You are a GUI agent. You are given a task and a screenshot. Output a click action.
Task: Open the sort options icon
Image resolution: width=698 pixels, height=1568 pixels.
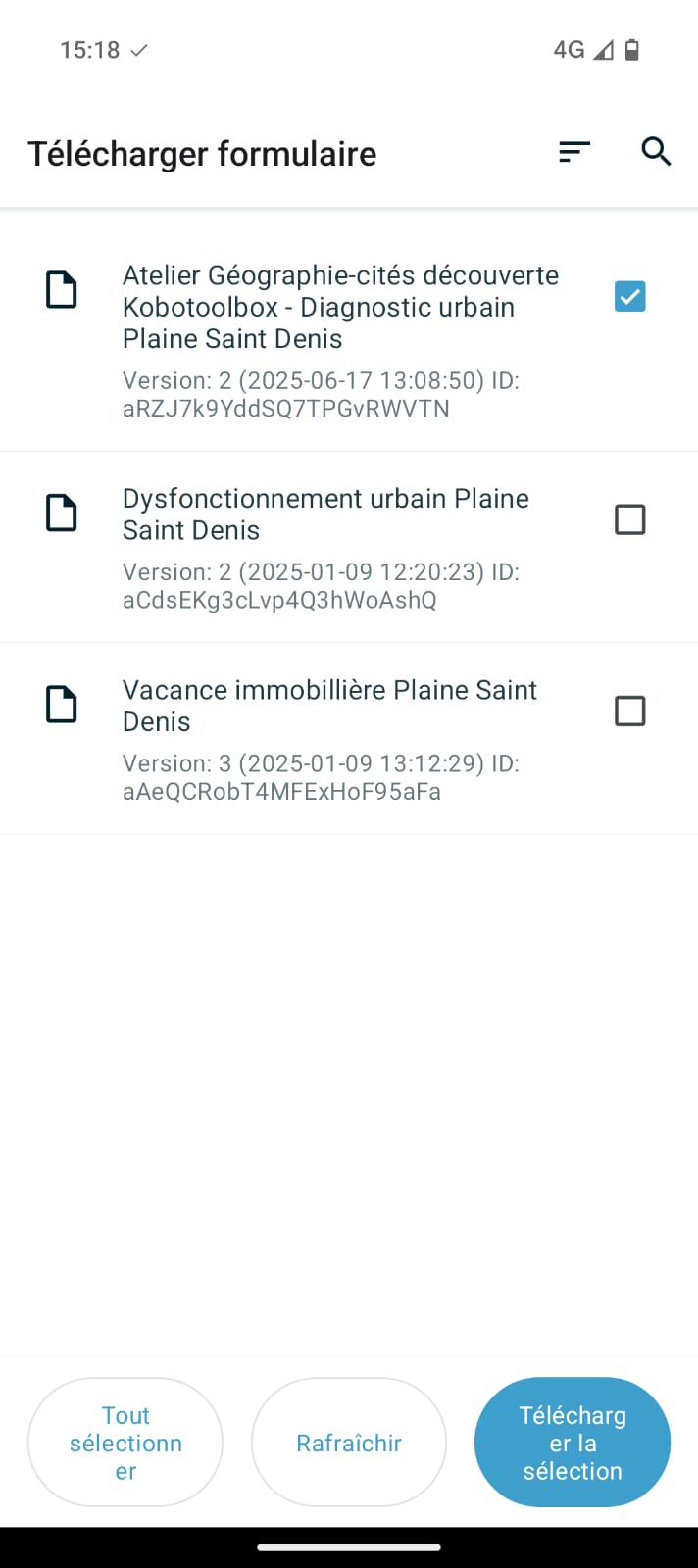coord(574,152)
